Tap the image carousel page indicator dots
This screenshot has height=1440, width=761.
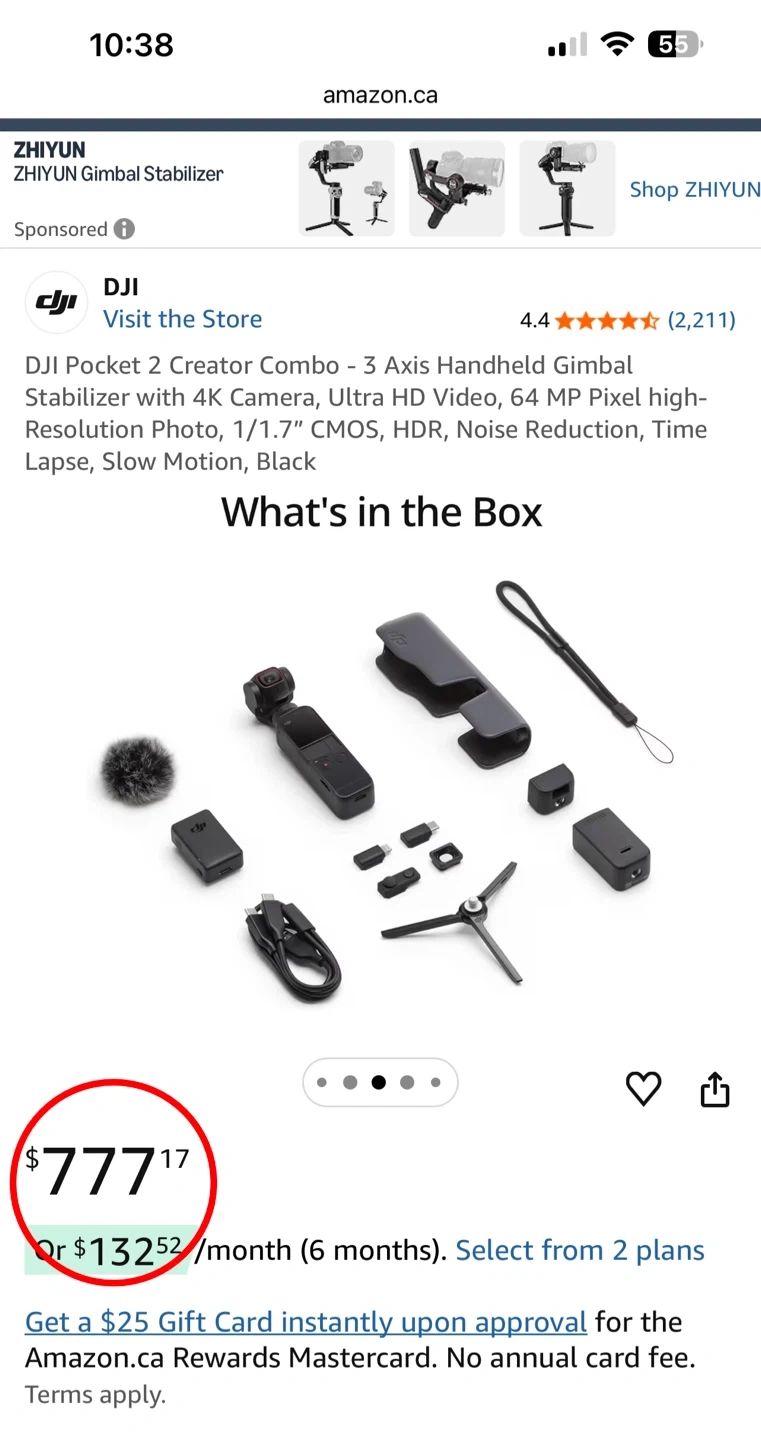click(x=379, y=1082)
